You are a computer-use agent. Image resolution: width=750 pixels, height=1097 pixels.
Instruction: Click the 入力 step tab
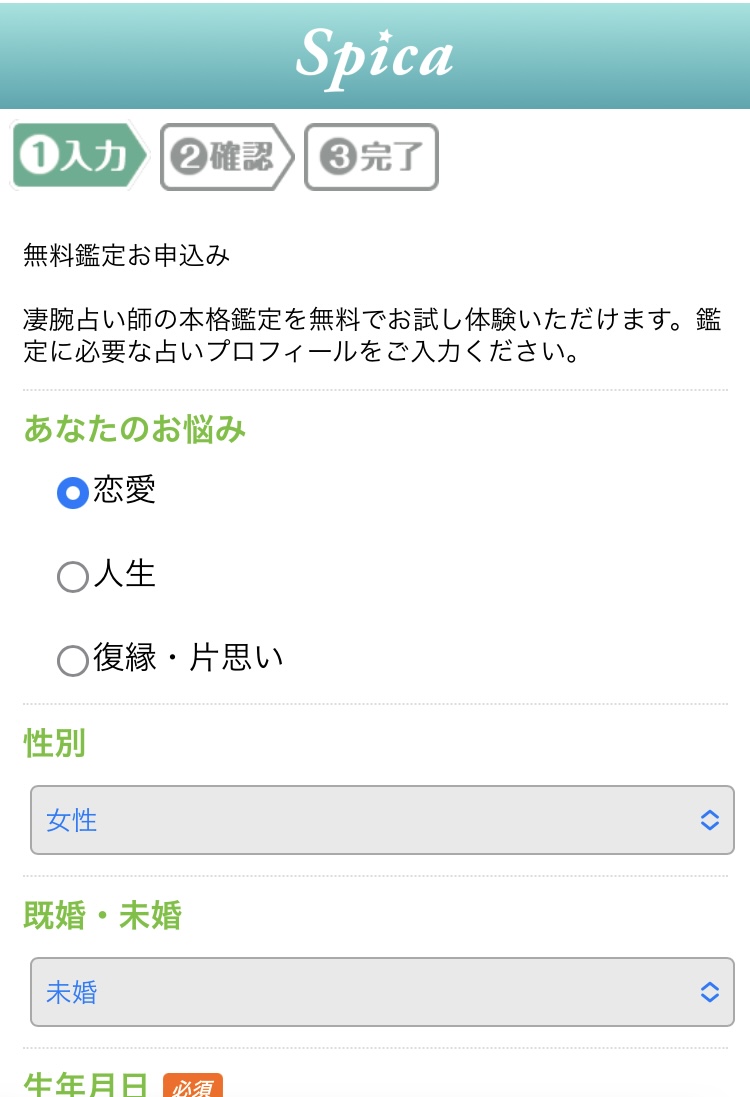[75, 156]
